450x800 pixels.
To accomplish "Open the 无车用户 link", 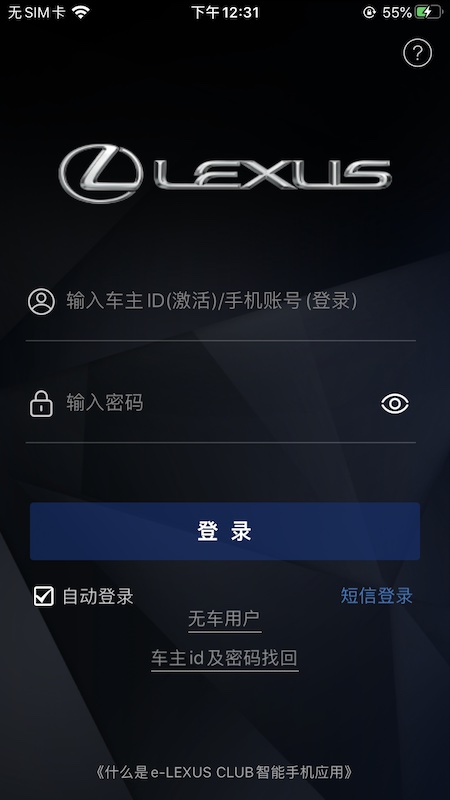I will pos(224,619).
